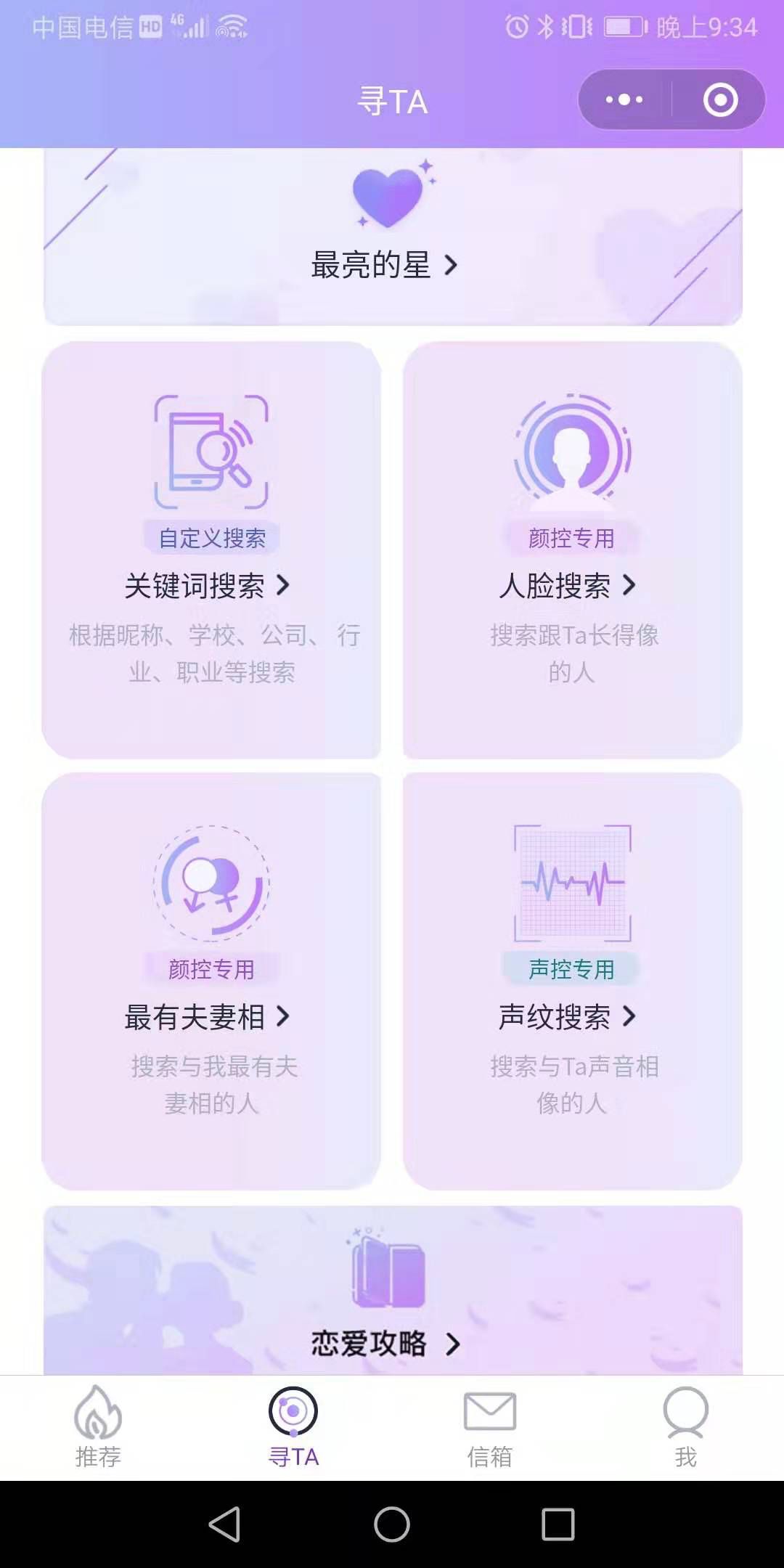This screenshot has width=784, height=1568.
Task: Select the 寻TA tab
Action: point(294,1427)
